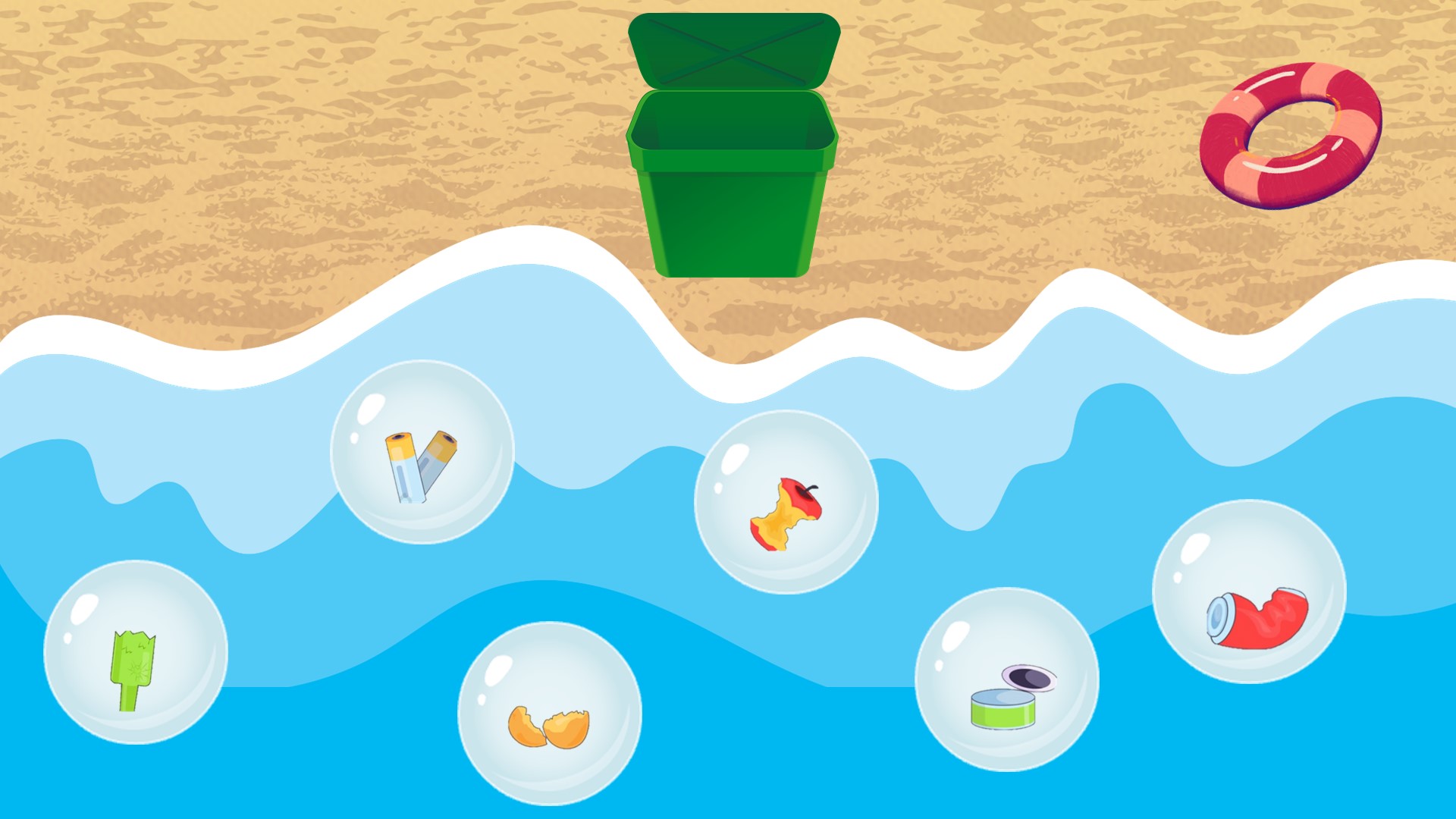The height and width of the screenshot is (819, 1456).
Task: Tap the bubble with the batteries
Action: pos(422,452)
